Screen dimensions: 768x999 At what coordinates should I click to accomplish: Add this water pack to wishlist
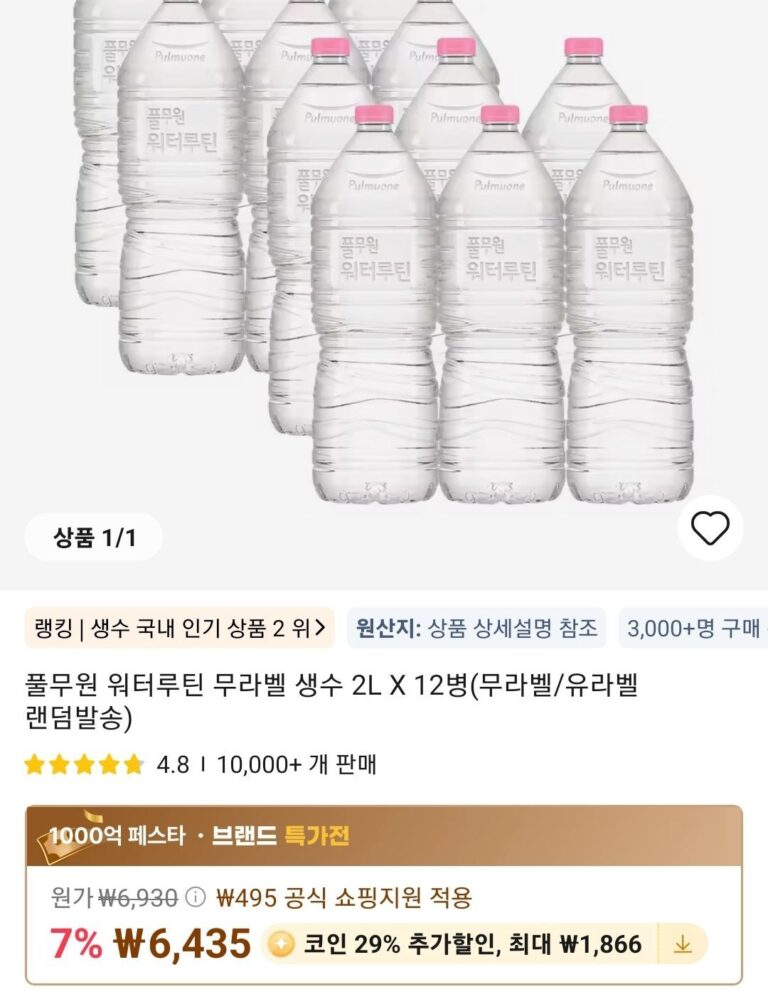pos(710,527)
